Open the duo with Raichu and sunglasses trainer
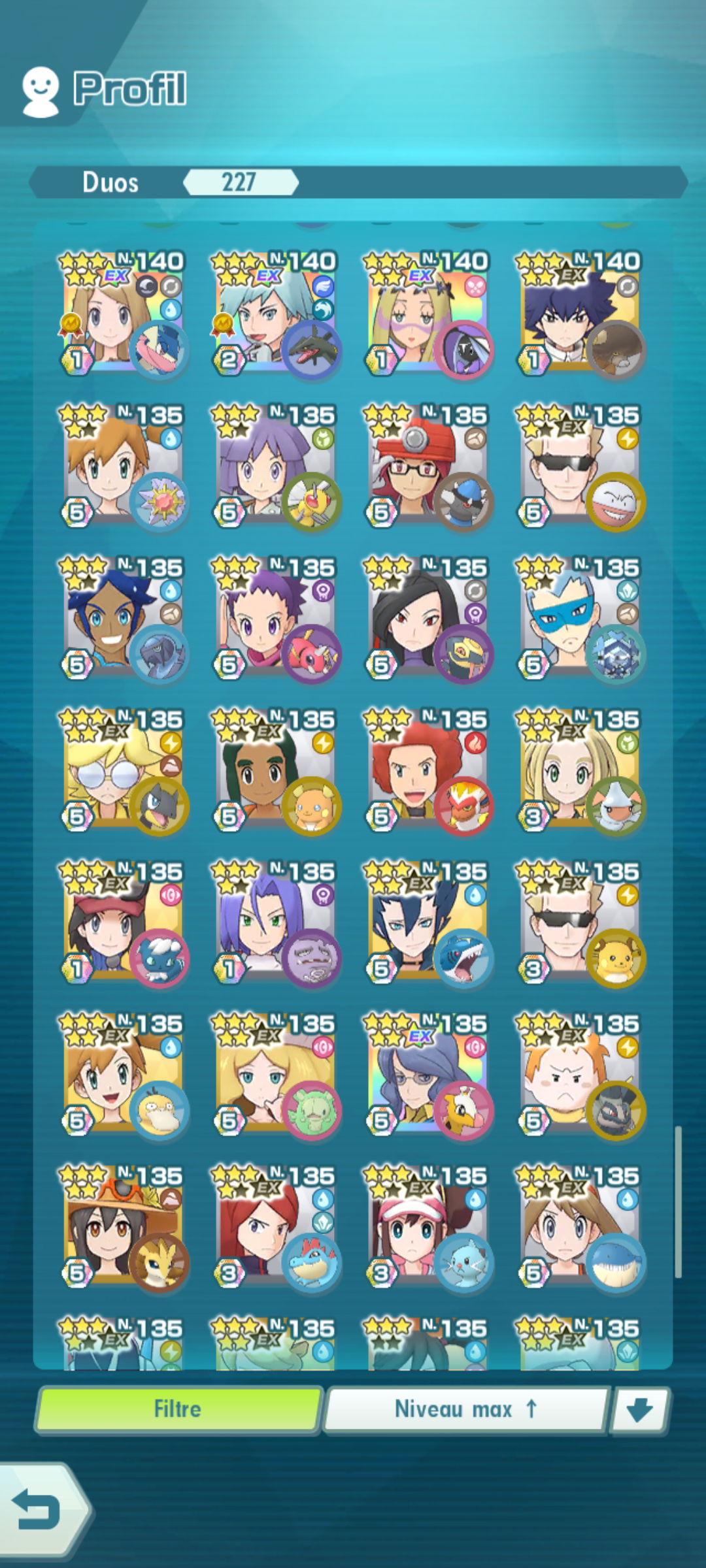 pyautogui.click(x=580, y=923)
